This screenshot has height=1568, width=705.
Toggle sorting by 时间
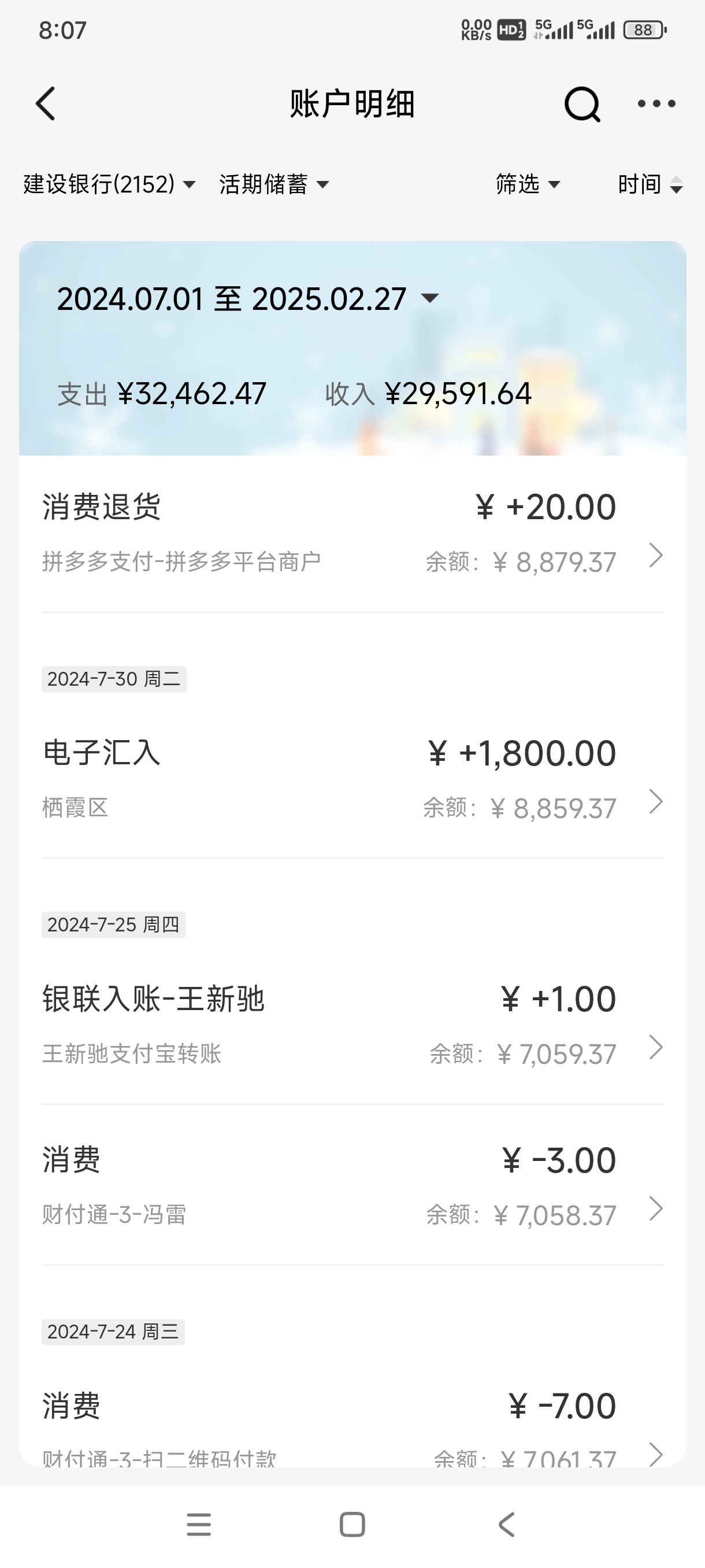(650, 184)
